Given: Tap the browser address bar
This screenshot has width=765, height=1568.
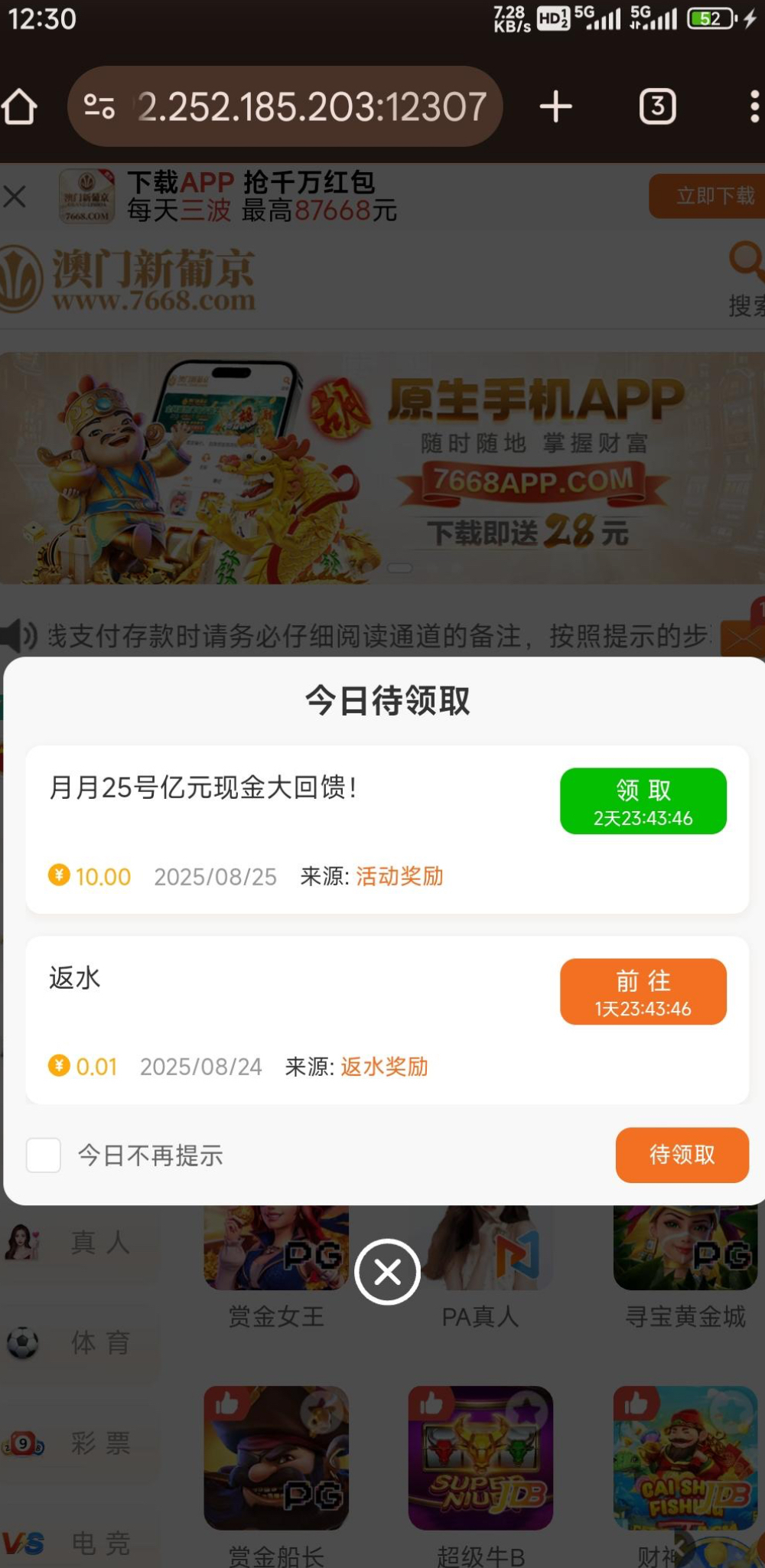Looking at the screenshot, I should (x=285, y=106).
